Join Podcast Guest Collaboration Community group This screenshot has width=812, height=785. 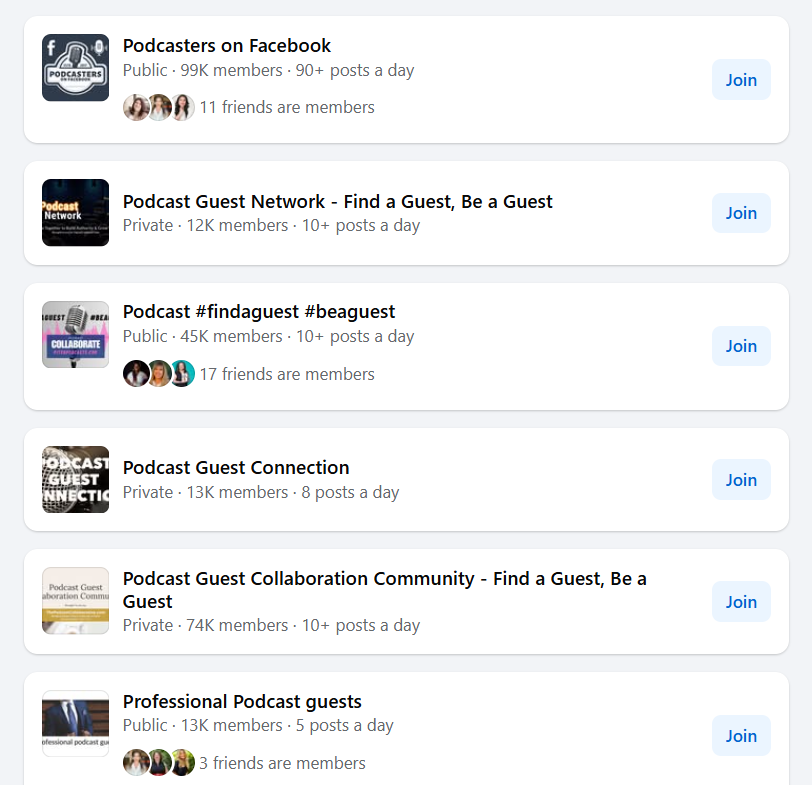(x=741, y=602)
